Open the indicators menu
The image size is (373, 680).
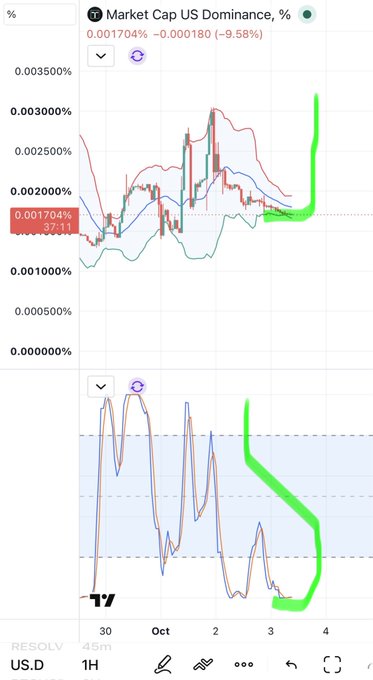(203, 664)
